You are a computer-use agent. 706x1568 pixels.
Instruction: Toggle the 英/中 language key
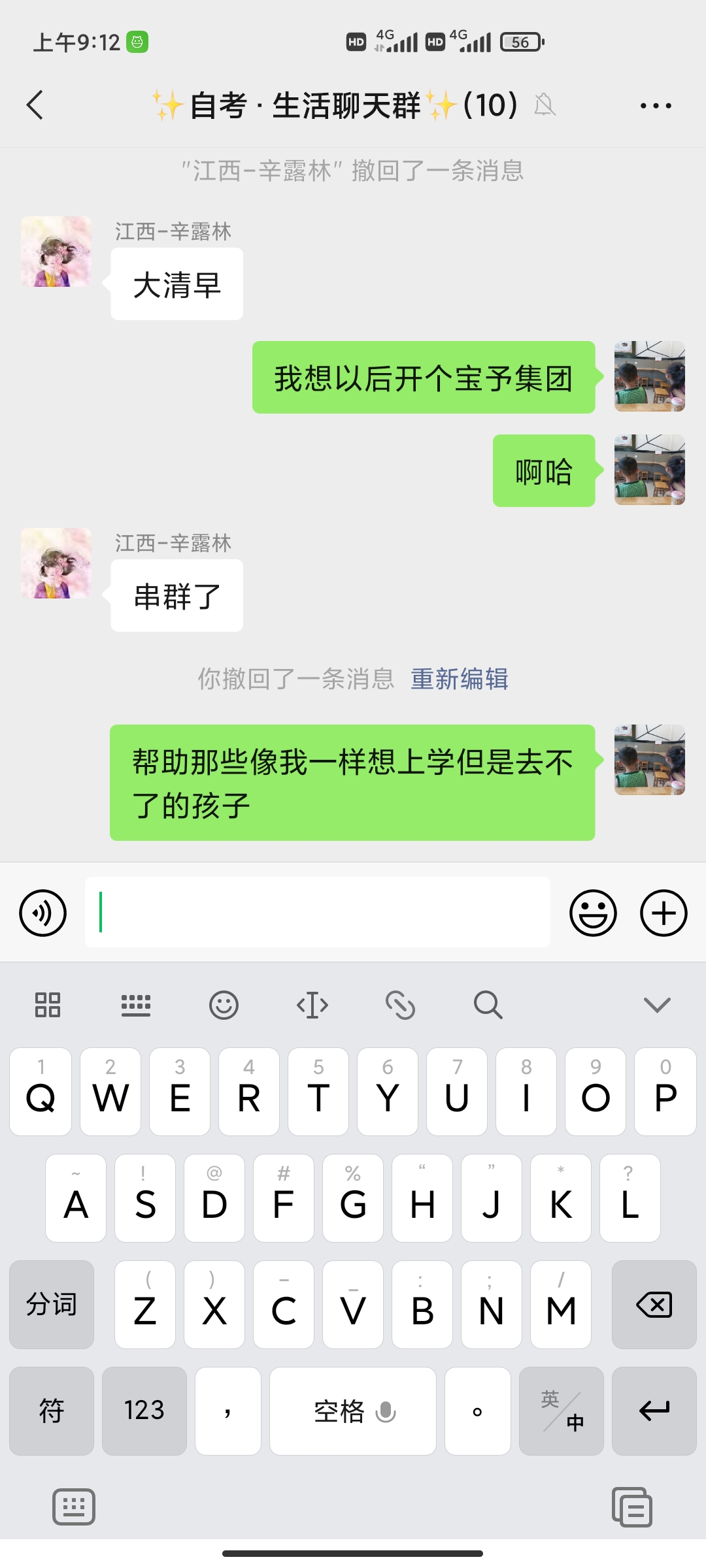[561, 1411]
